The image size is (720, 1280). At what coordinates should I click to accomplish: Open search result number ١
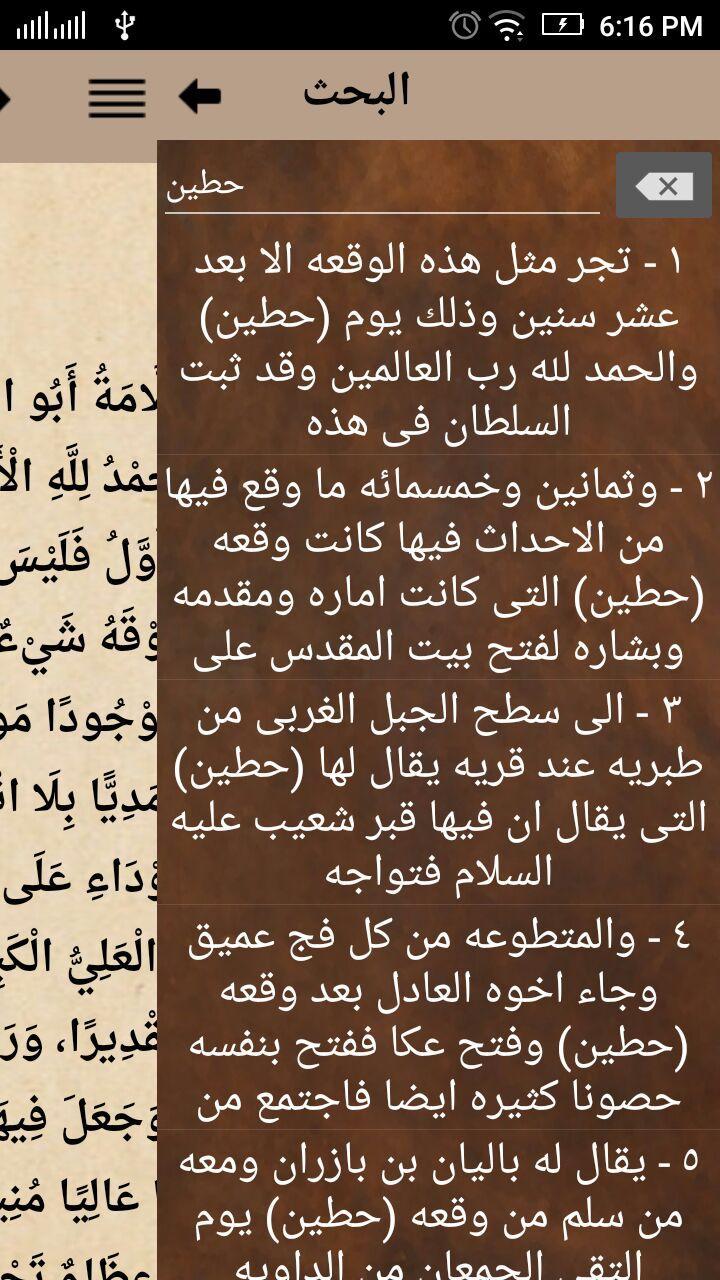[x=439, y=342]
